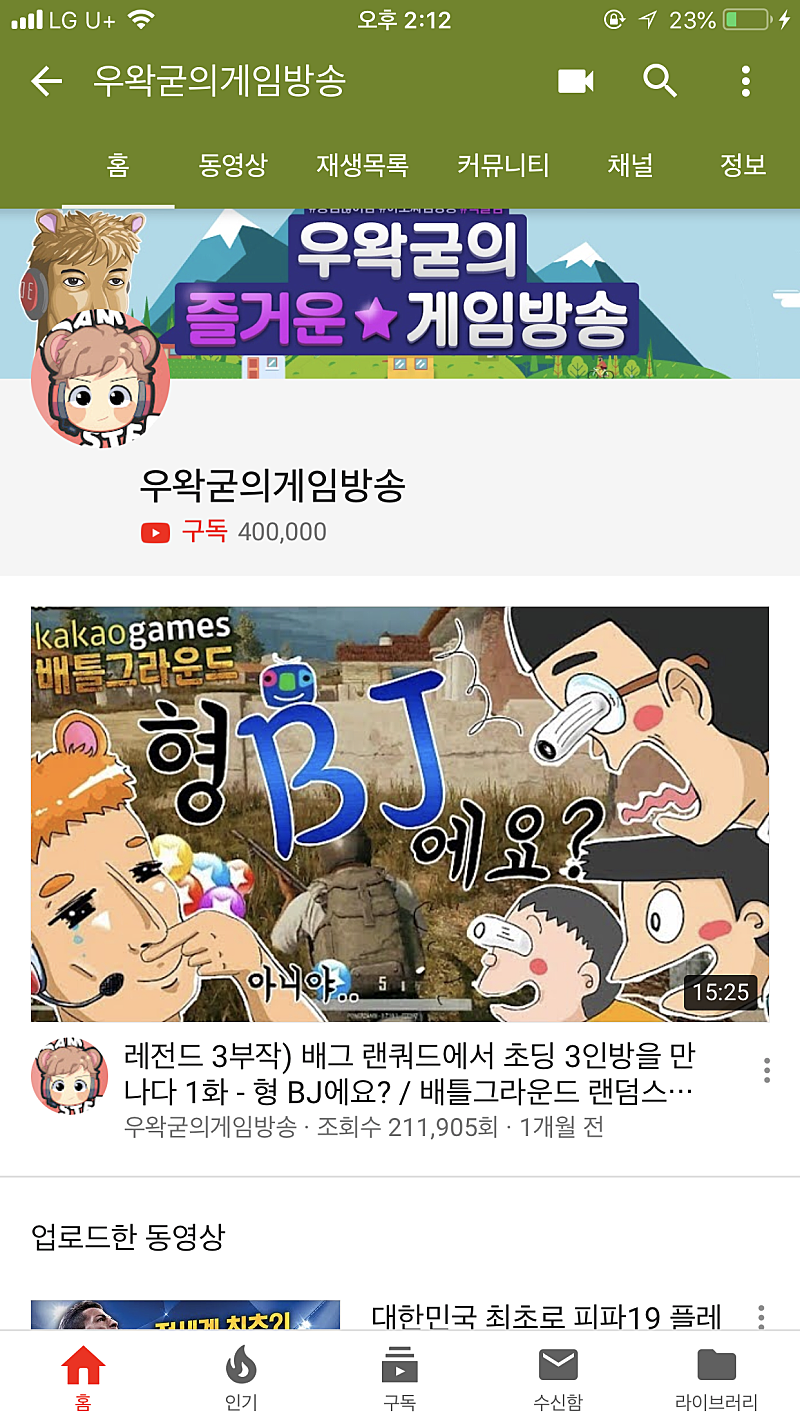
Task: Switch to the 재생목록 tab
Action: click(362, 166)
